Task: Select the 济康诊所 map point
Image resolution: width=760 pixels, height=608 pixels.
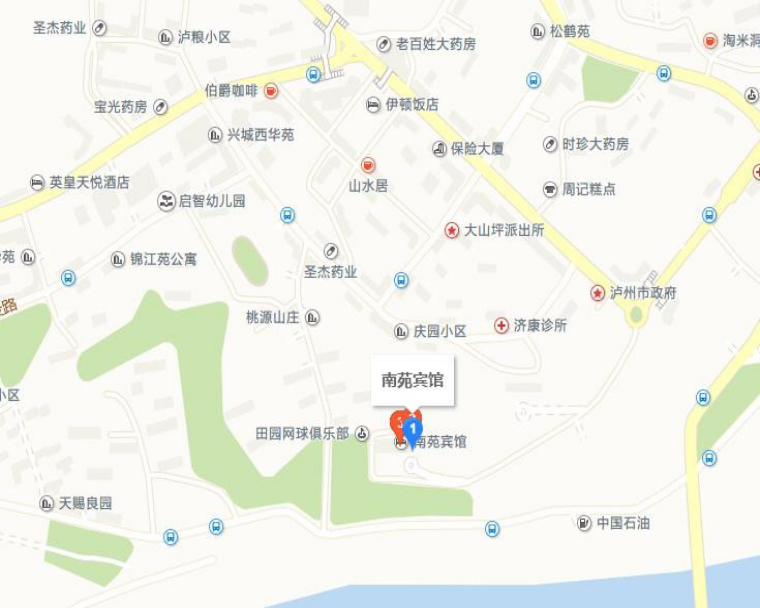Action: [501, 325]
